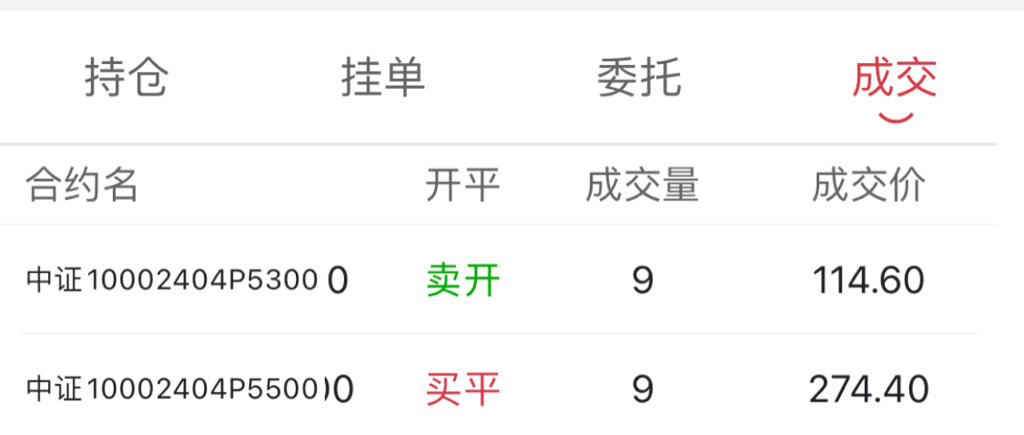Viewport: 1024px width, 435px height.
Task: Open the 委托 tab
Action: point(639,78)
